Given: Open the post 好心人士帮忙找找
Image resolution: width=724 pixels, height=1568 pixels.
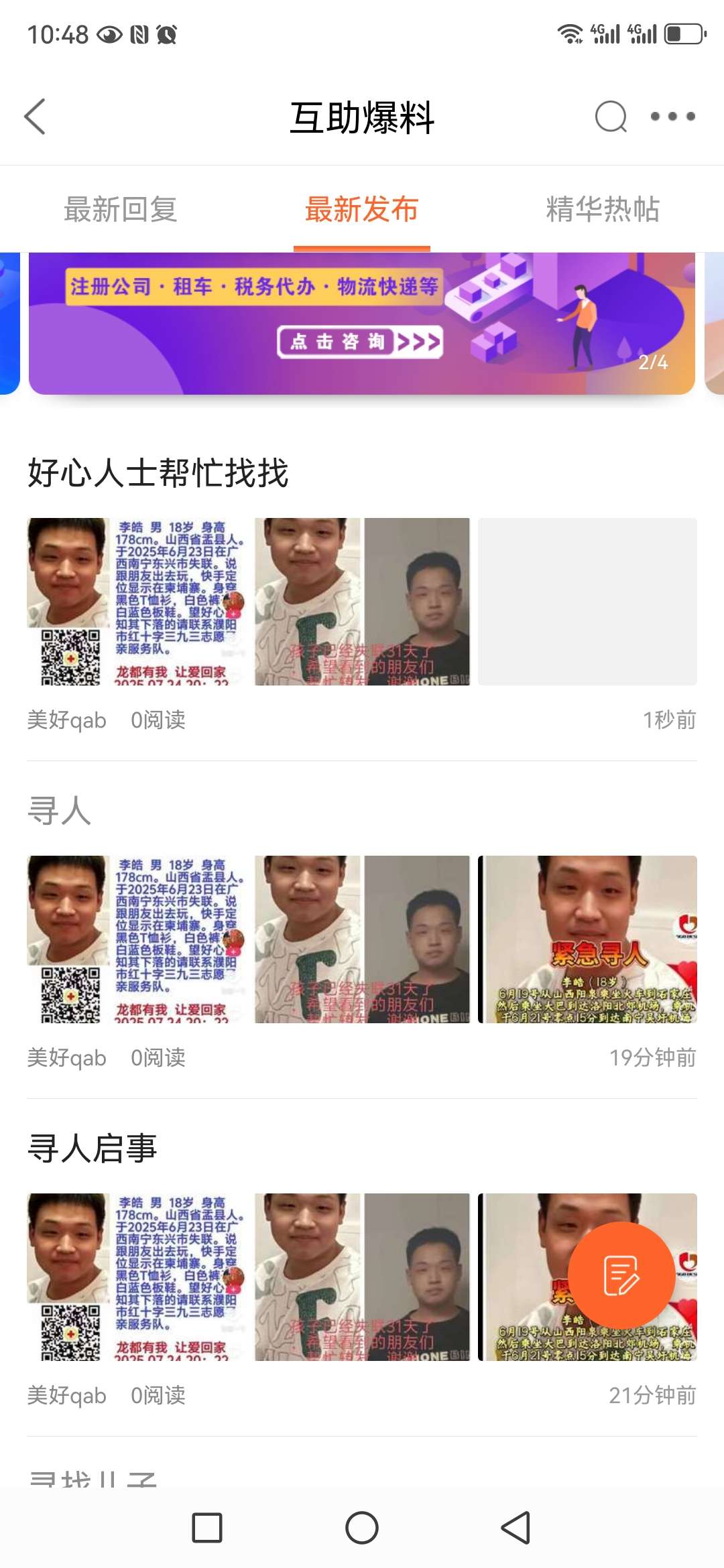Looking at the screenshot, I should point(158,473).
